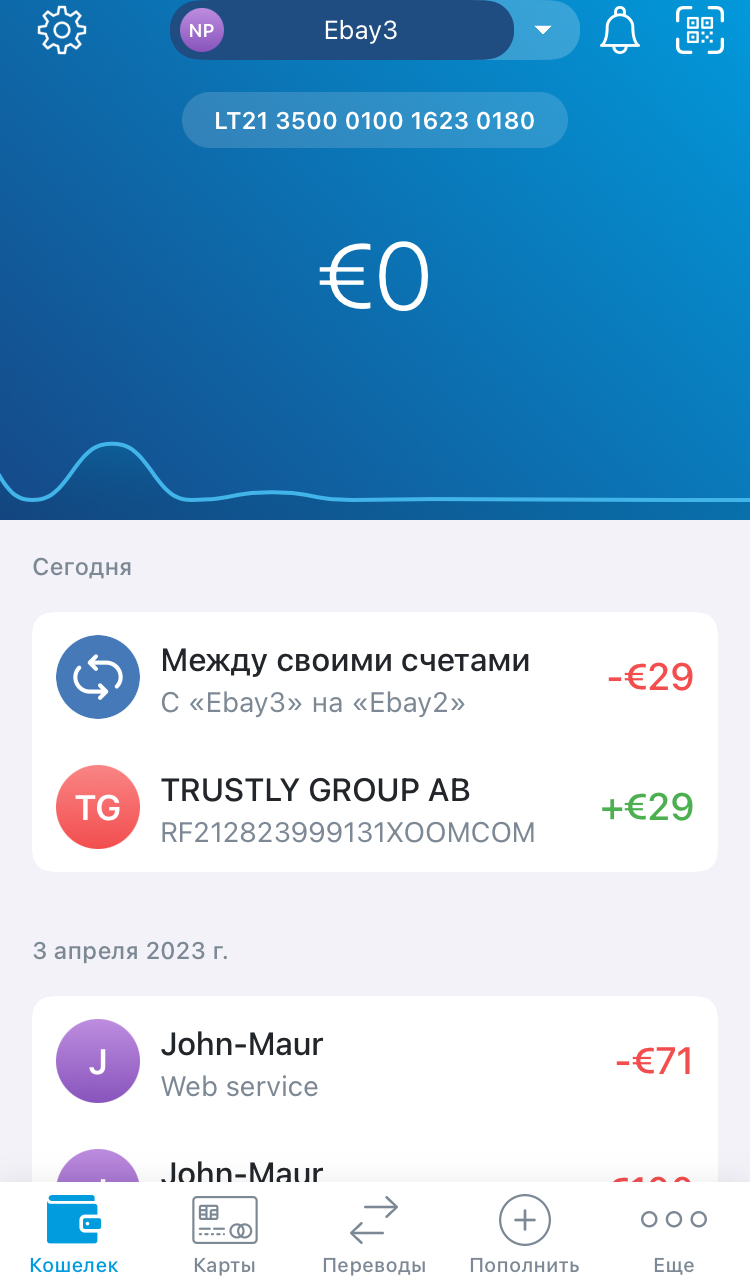Viewport: 750px width, 1280px height.
Task: Open the notifications bell
Action: click(x=619, y=30)
